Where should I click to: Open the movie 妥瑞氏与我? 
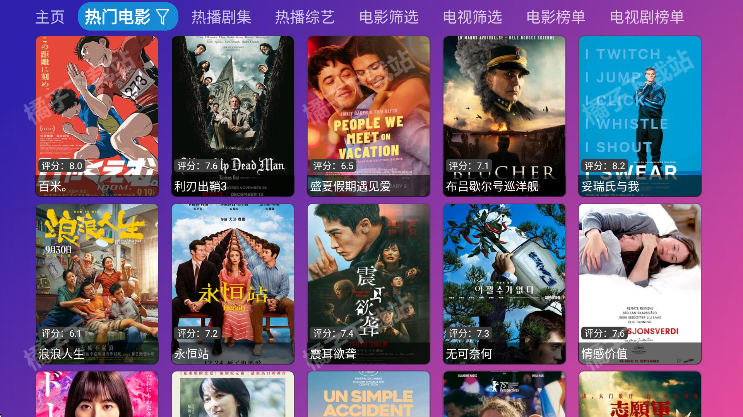[640, 115]
